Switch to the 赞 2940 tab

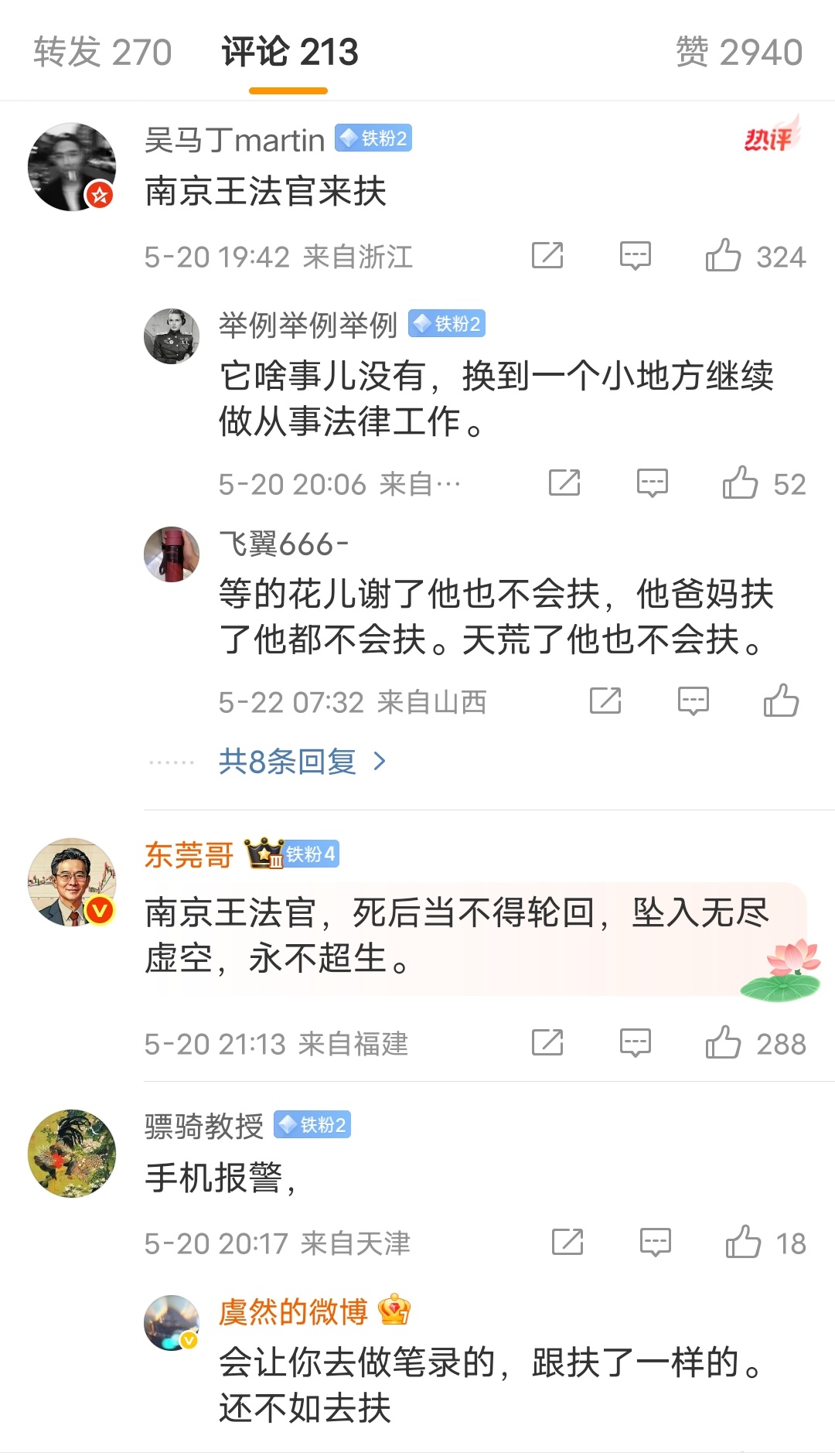point(738,53)
